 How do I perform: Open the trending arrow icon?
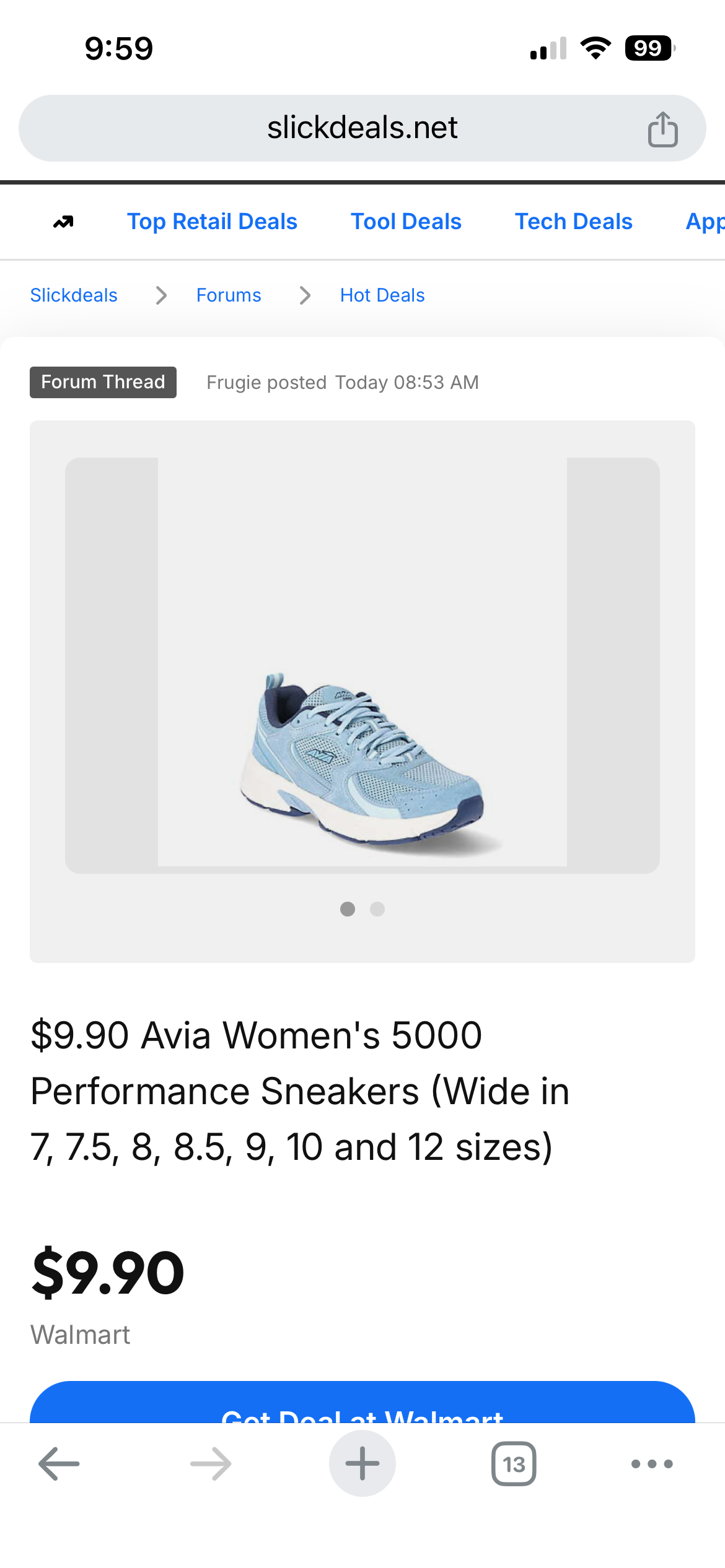63,222
